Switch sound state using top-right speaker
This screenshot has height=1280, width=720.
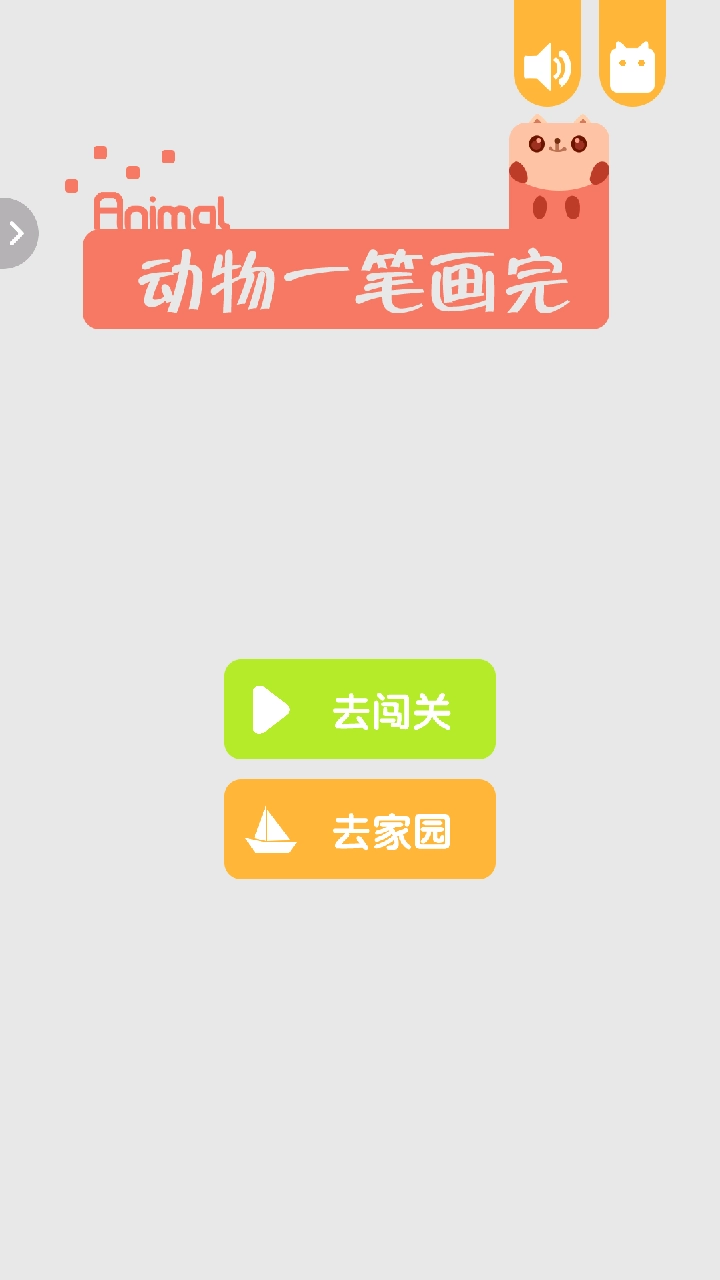(x=546, y=66)
